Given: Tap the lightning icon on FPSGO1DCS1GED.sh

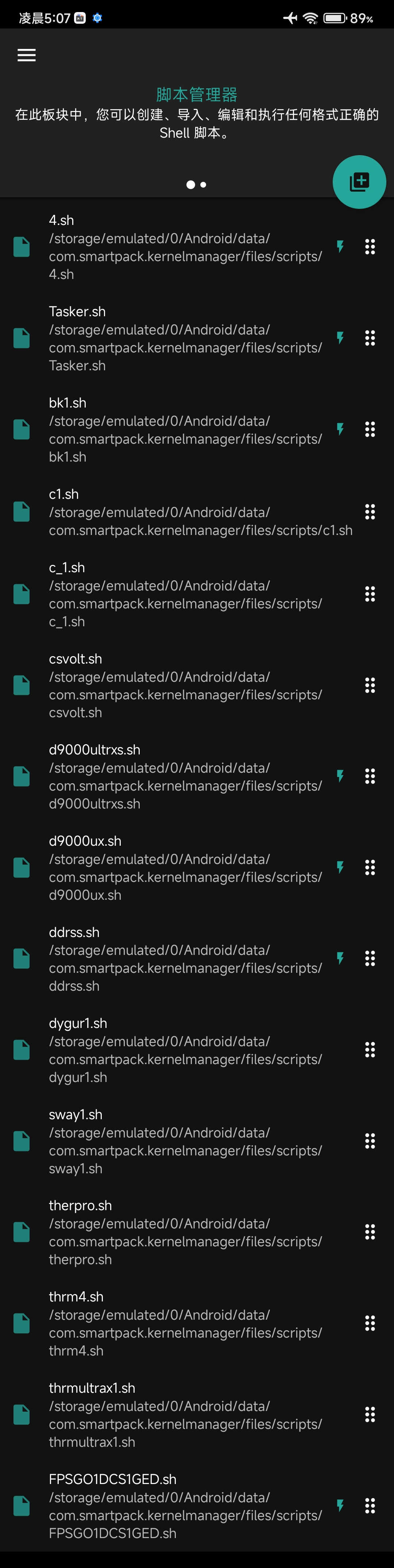Looking at the screenshot, I should (340, 1506).
